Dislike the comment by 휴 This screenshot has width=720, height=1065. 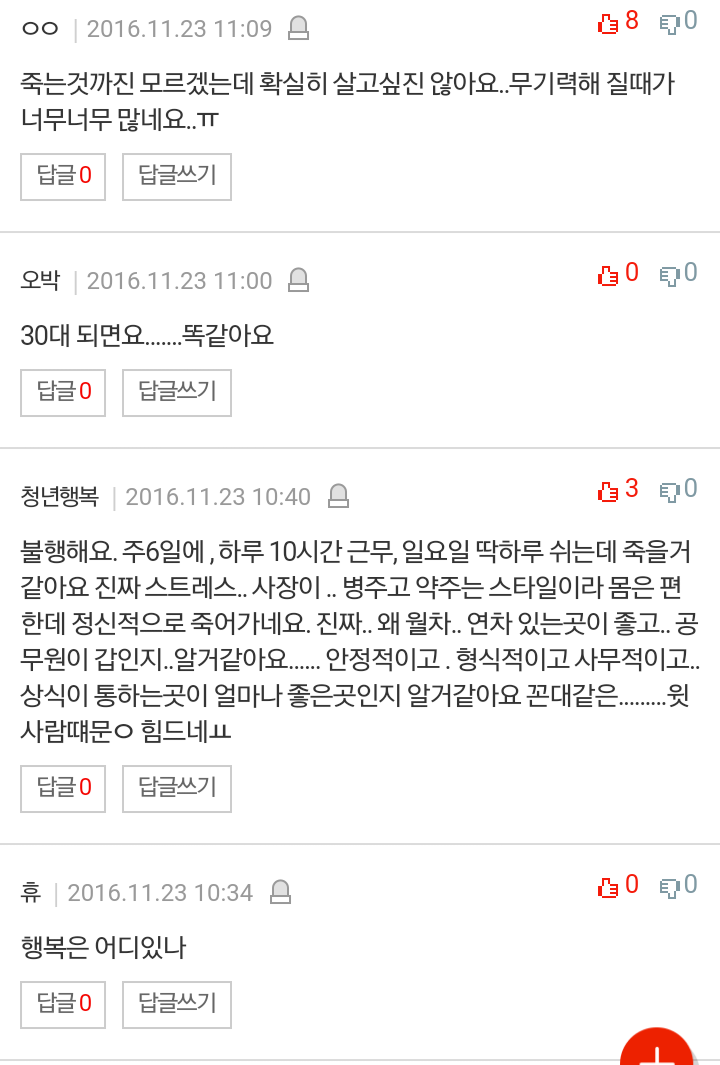(669, 886)
